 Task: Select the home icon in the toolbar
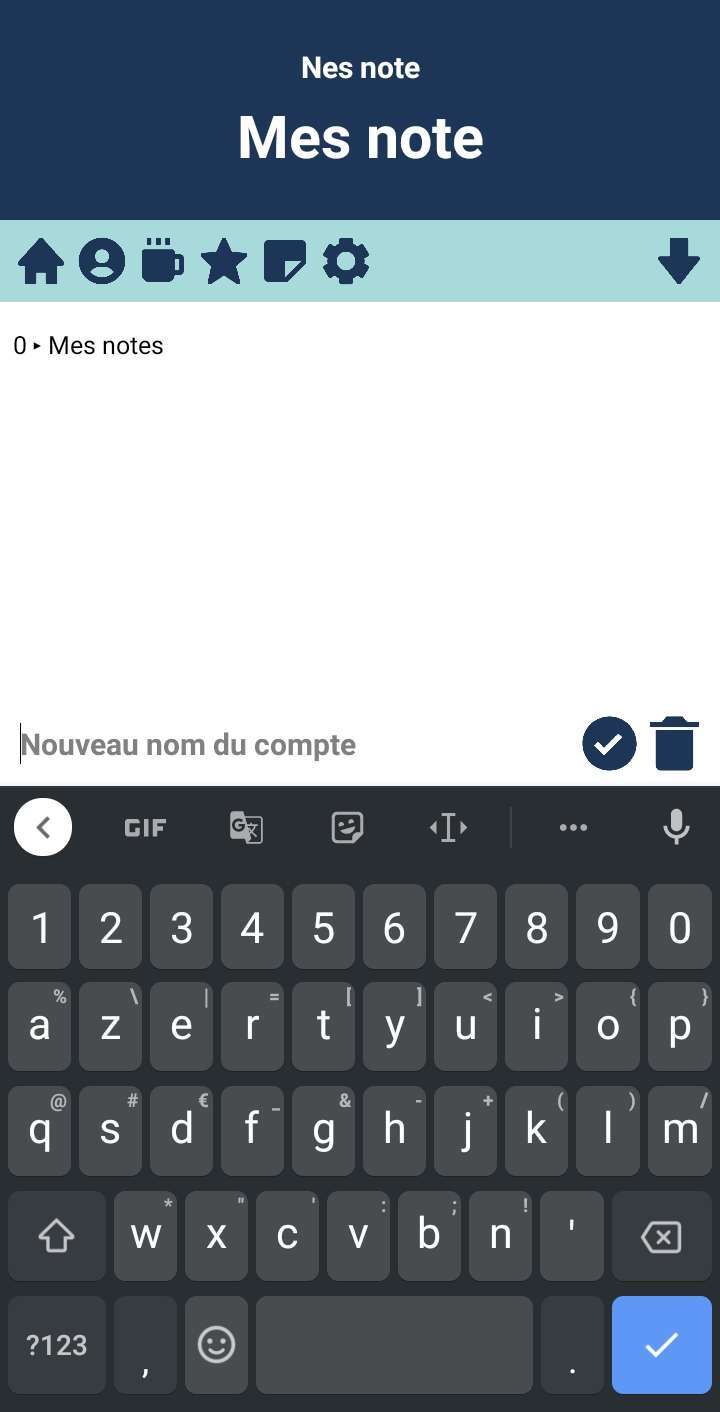coord(39,262)
